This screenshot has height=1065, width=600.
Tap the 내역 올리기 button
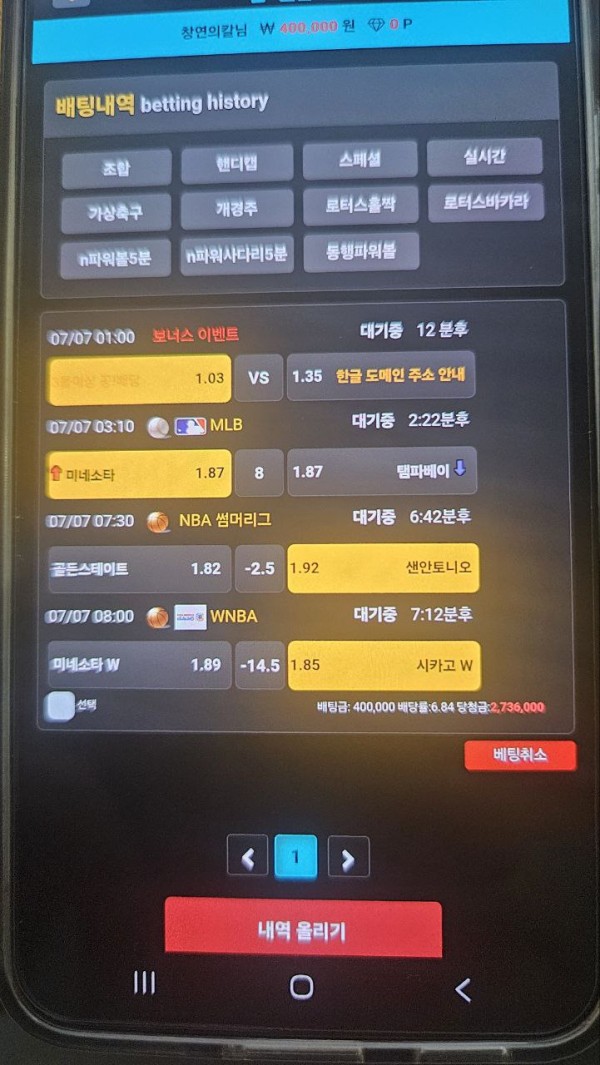pyautogui.click(x=302, y=930)
